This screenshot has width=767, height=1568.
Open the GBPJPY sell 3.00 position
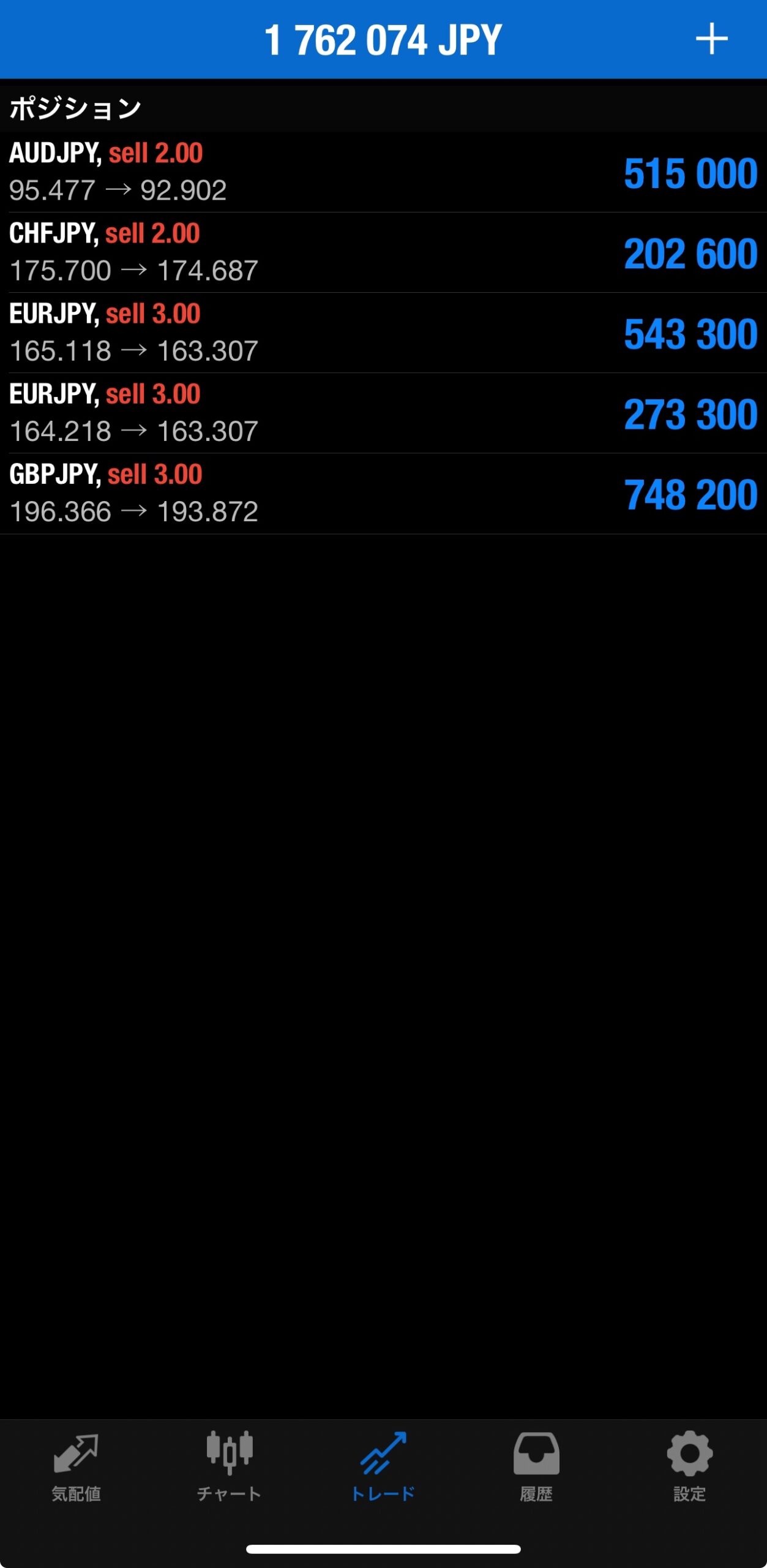click(383, 493)
